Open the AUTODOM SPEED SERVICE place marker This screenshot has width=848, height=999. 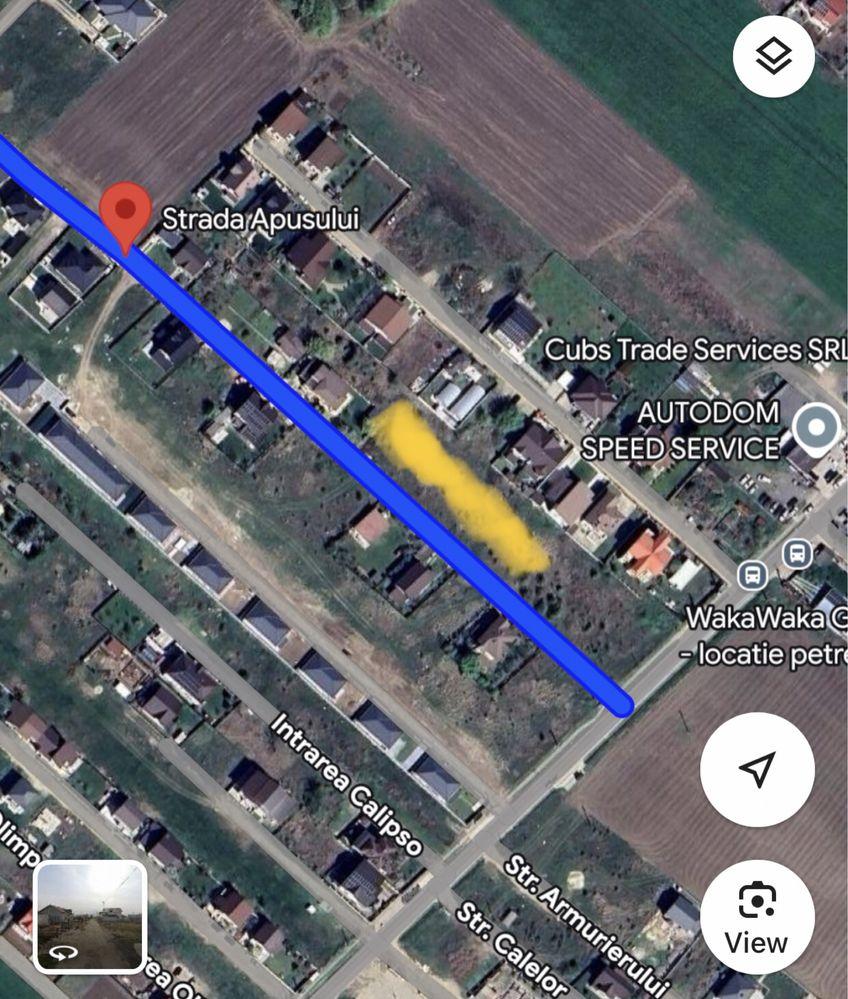click(x=816, y=429)
